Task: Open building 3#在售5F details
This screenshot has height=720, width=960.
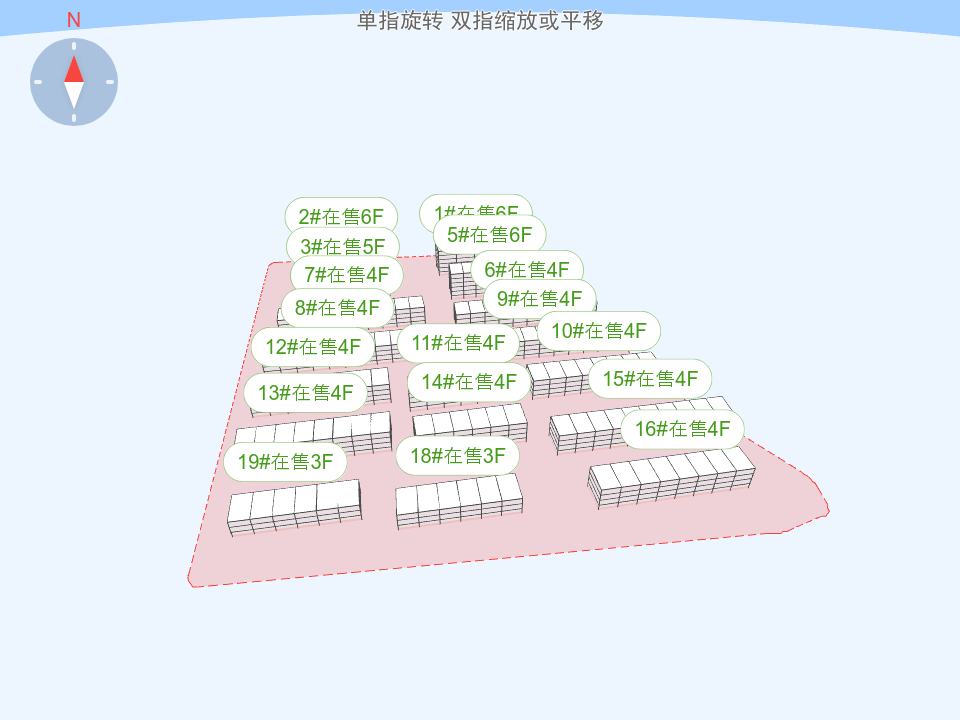Action: pos(343,246)
